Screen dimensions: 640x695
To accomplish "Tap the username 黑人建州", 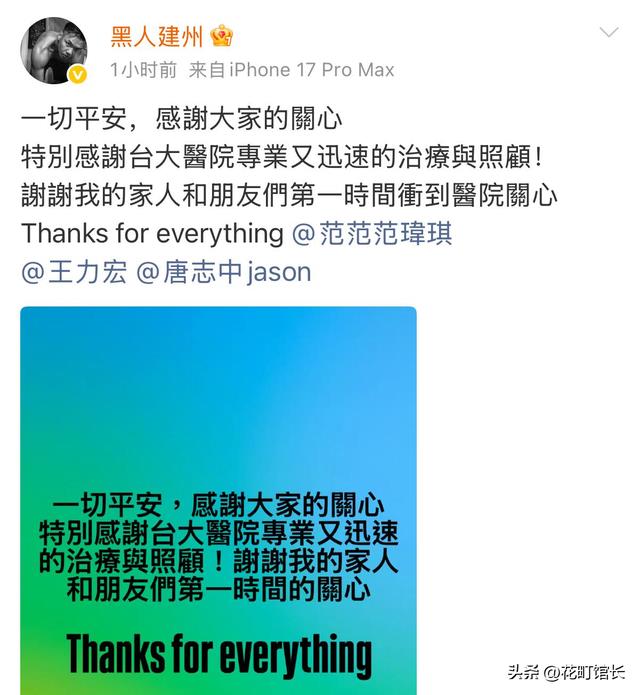I will tap(156, 36).
